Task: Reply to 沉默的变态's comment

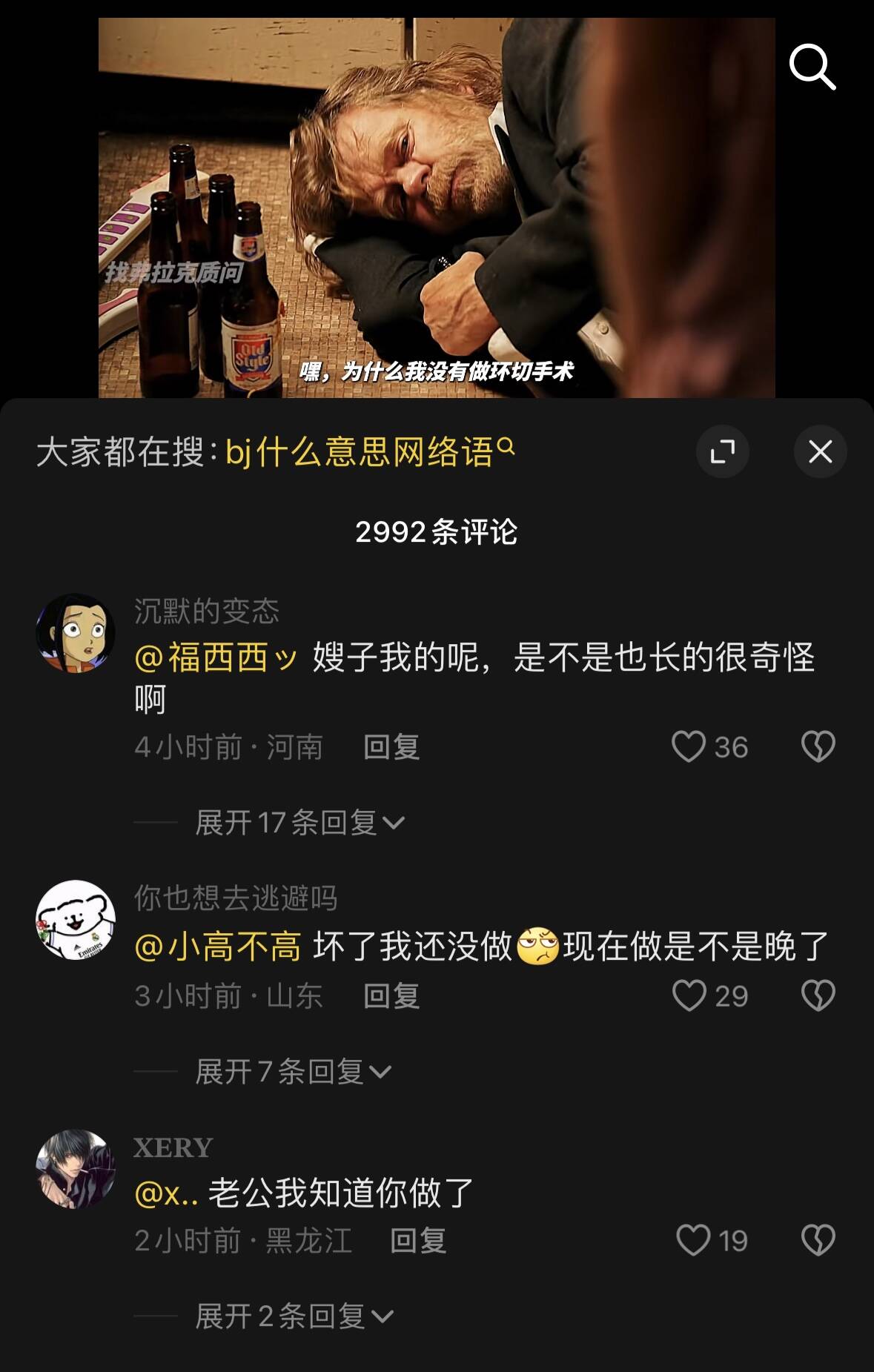Action: (391, 747)
